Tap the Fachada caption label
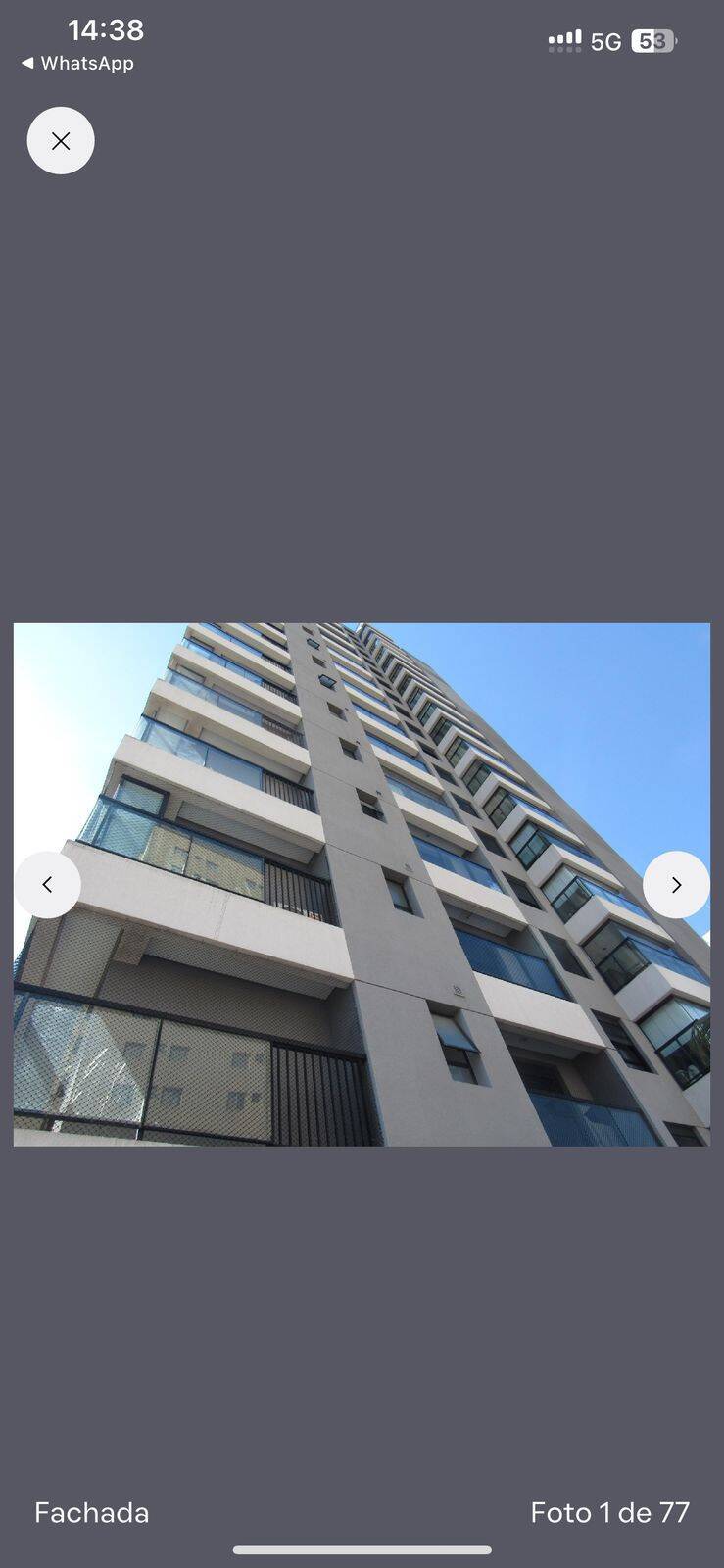This screenshot has height=1568, width=724. 91,1512
